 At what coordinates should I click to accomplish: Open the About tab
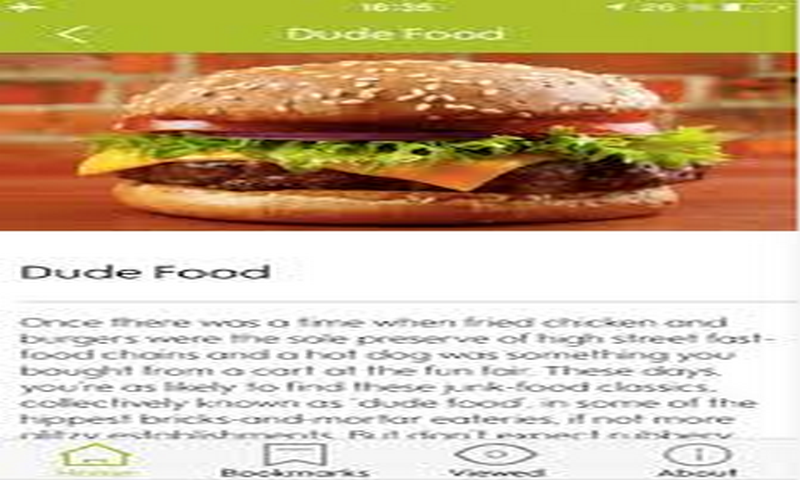pyautogui.click(x=697, y=460)
